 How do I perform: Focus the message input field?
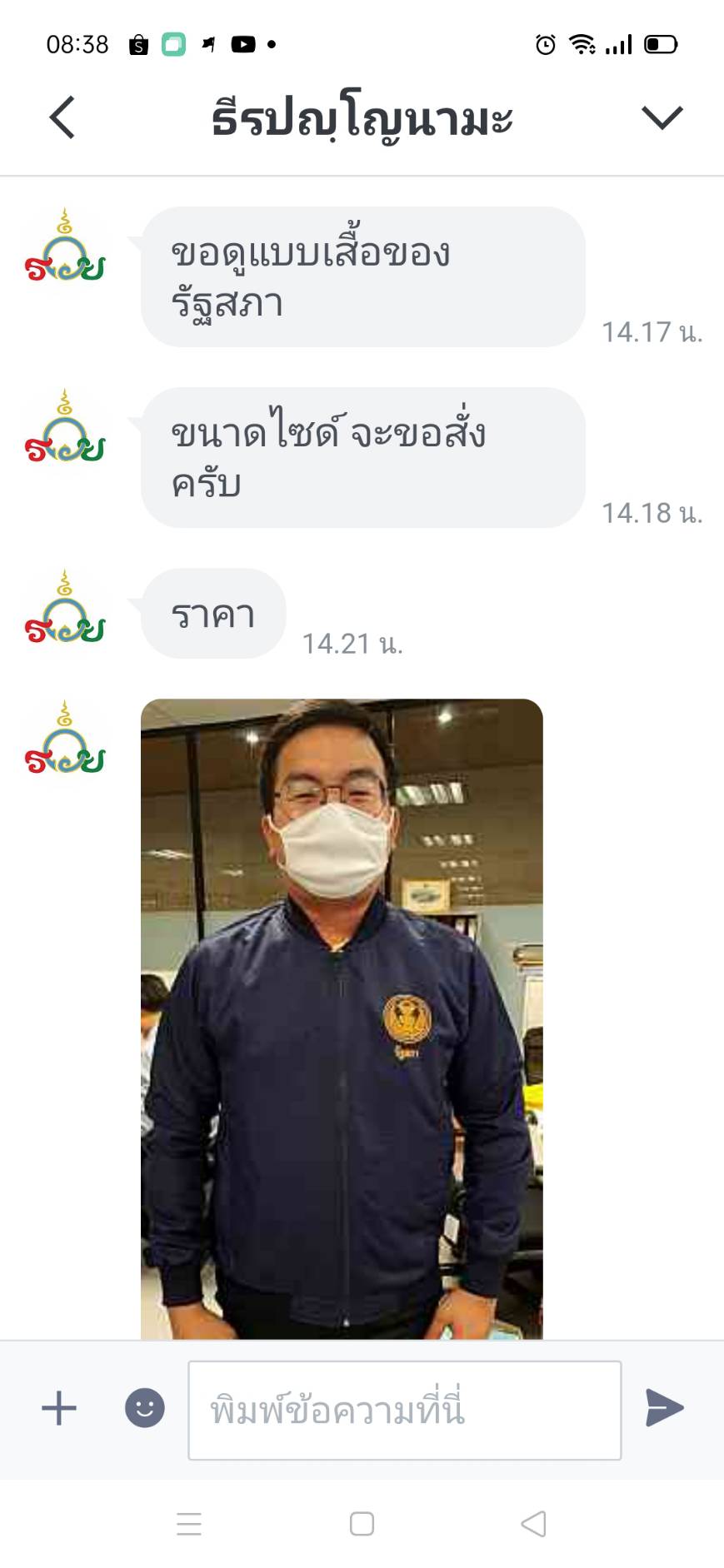tap(404, 1410)
